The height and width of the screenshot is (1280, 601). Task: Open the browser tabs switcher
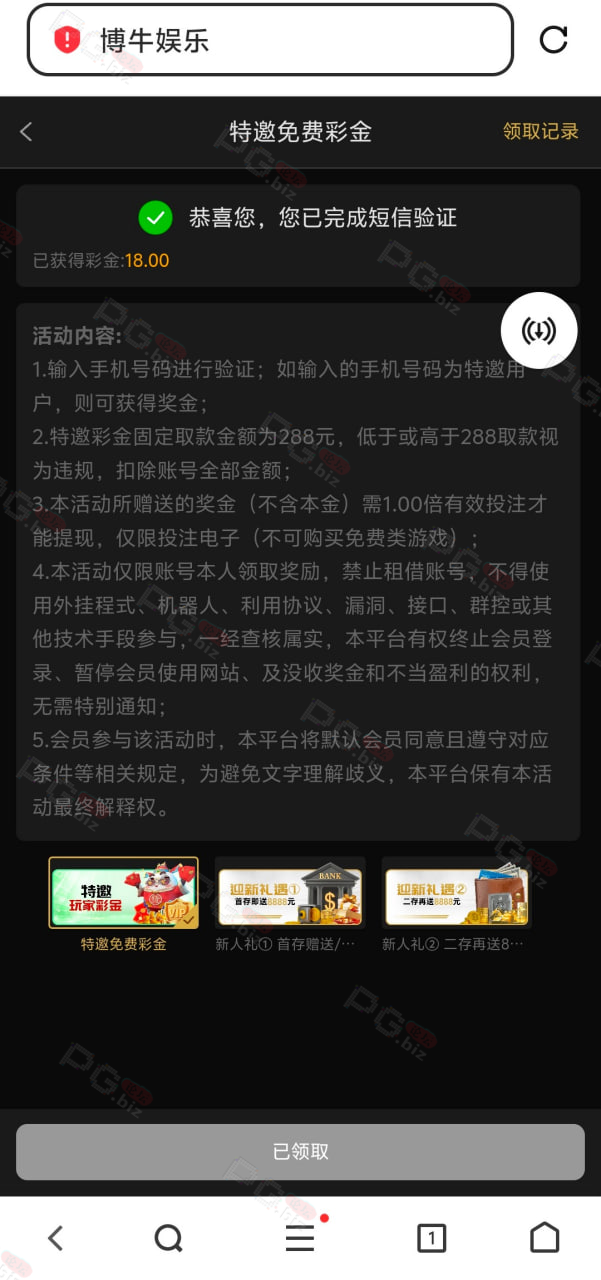(x=431, y=1239)
